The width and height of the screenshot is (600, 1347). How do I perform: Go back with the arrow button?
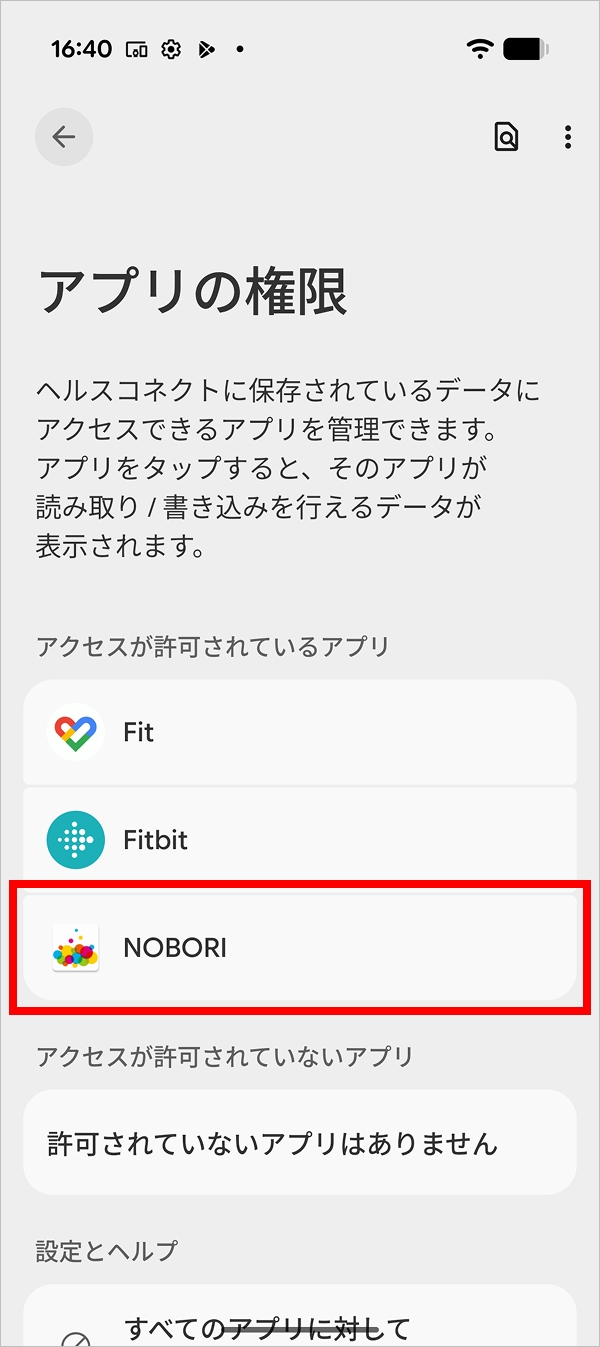[64, 137]
